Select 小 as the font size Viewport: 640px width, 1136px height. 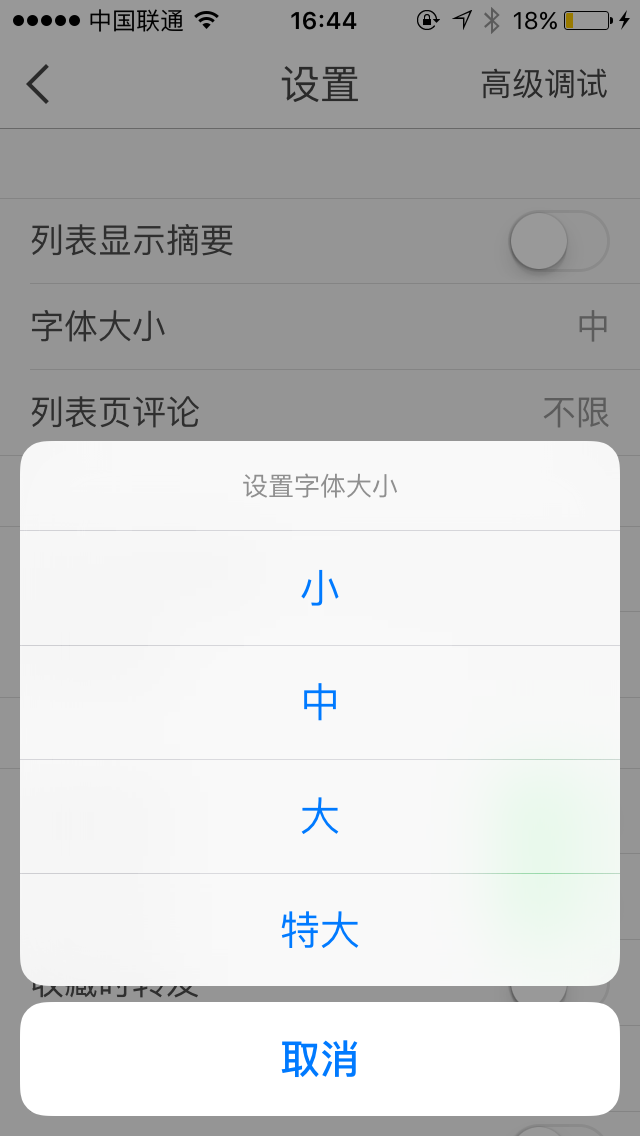click(x=320, y=588)
